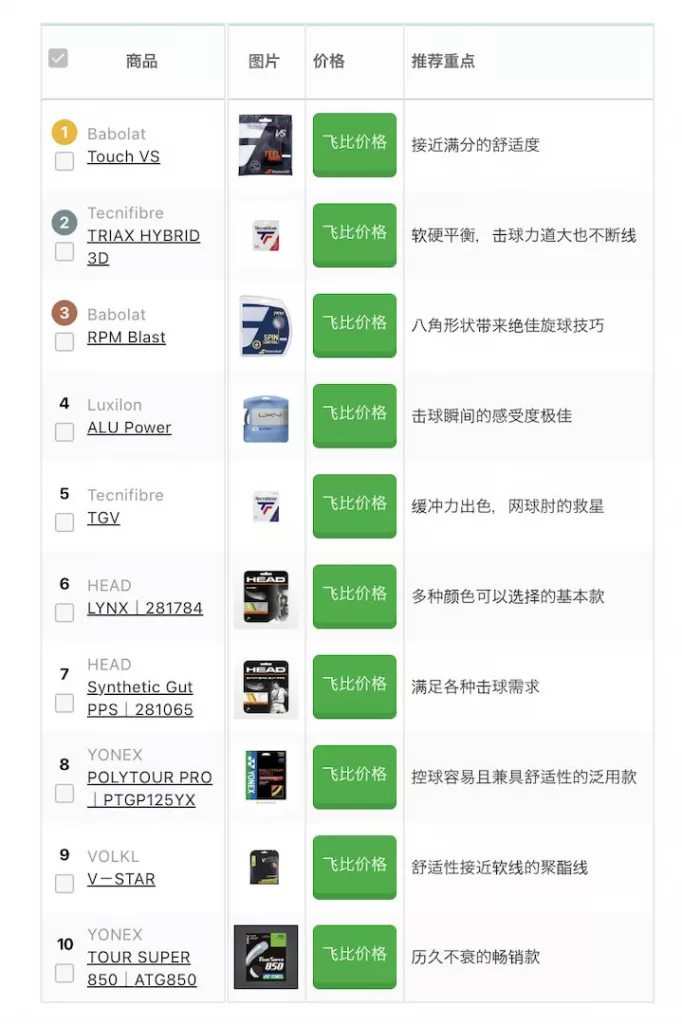
Task: Check the box for LYNX | 281784
Action: [x=64, y=612]
